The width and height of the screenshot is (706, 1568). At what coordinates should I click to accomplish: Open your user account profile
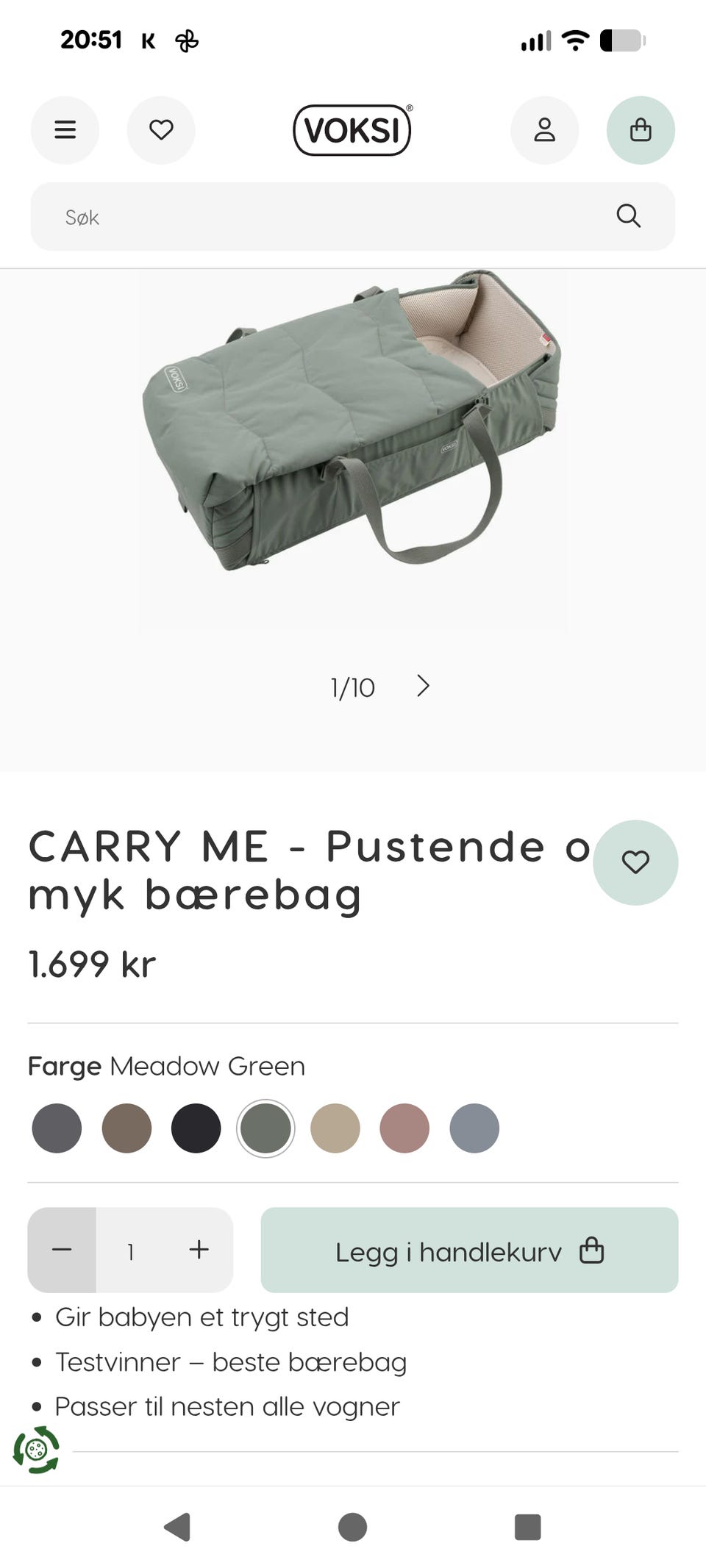point(544,130)
